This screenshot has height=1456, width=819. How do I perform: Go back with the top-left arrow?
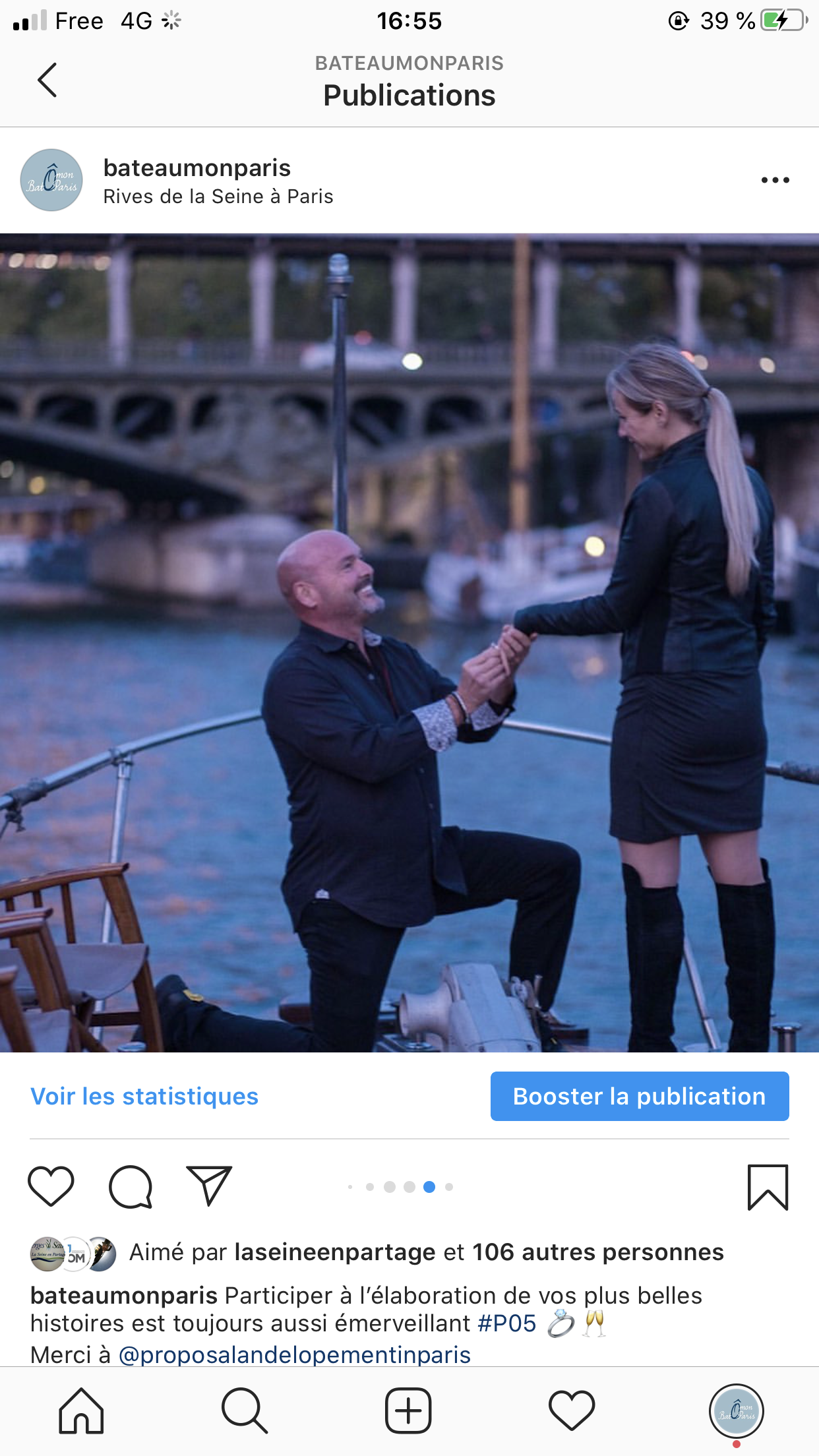click(47, 80)
